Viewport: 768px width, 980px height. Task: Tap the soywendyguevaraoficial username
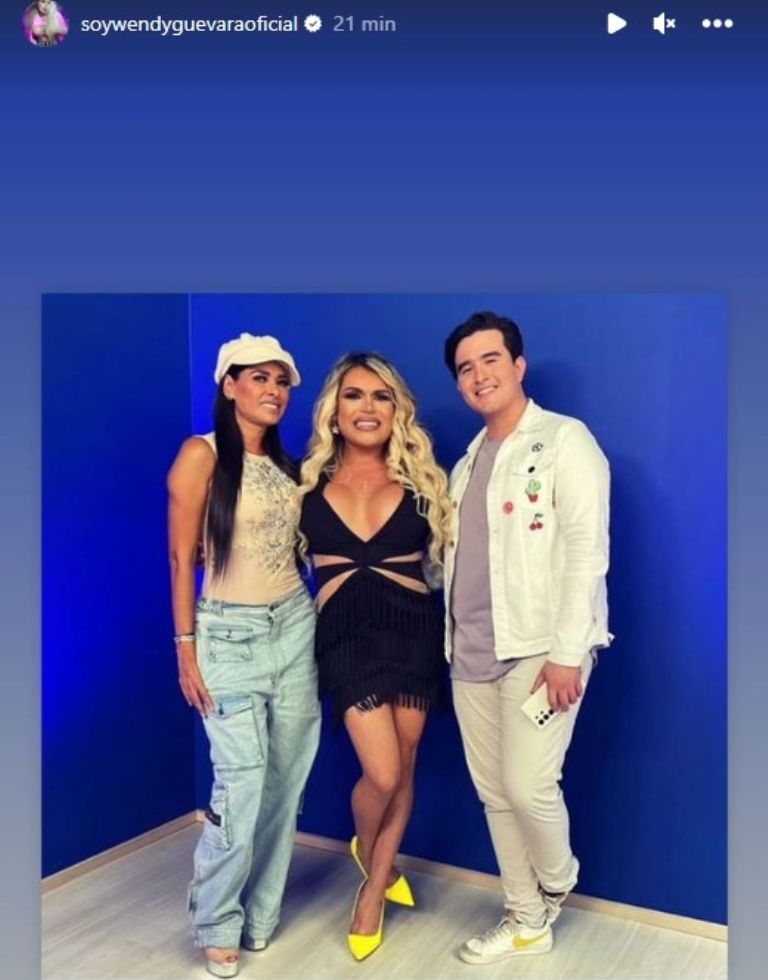pyautogui.click(x=189, y=24)
